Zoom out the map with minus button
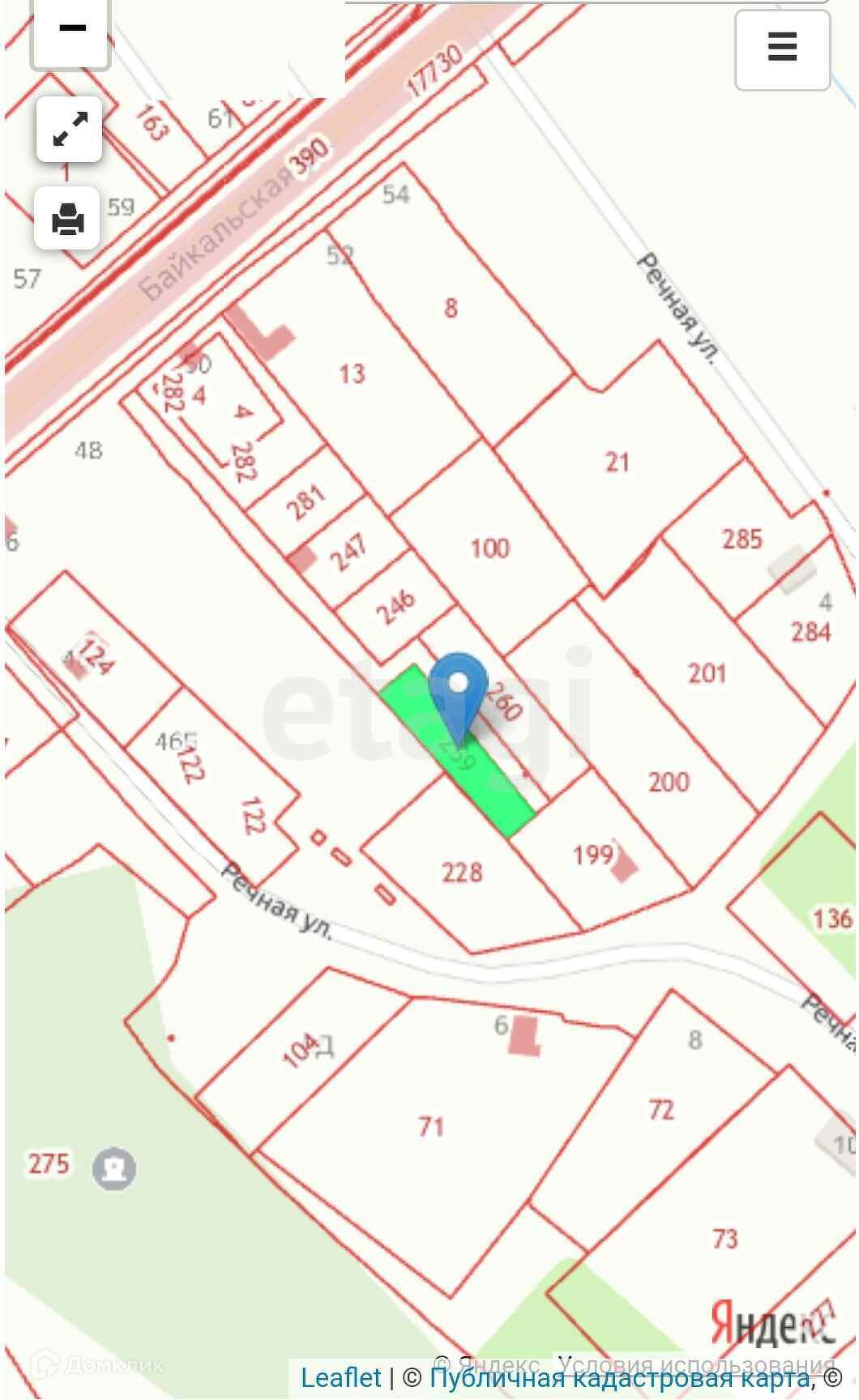 (71, 31)
